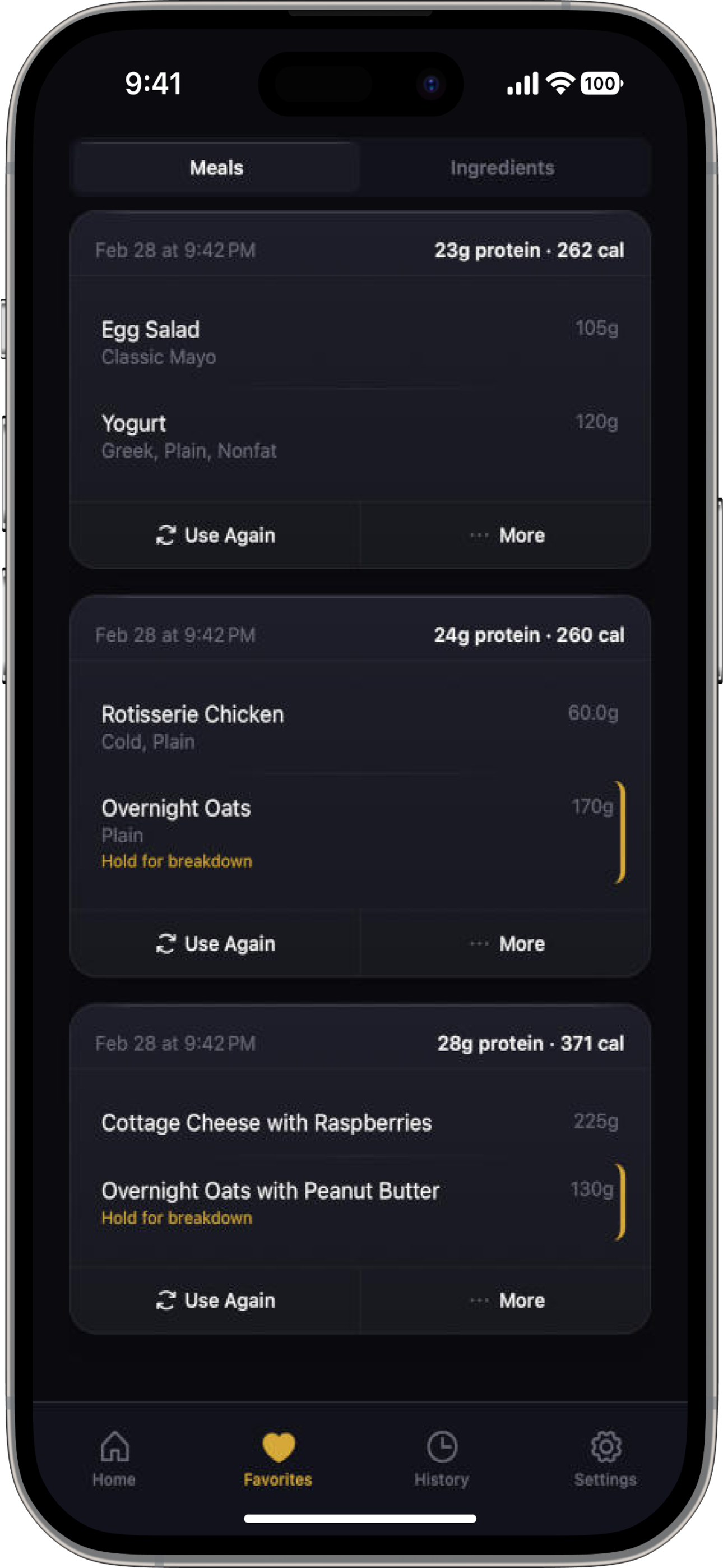Select the Meals tab

coord(215,168)
